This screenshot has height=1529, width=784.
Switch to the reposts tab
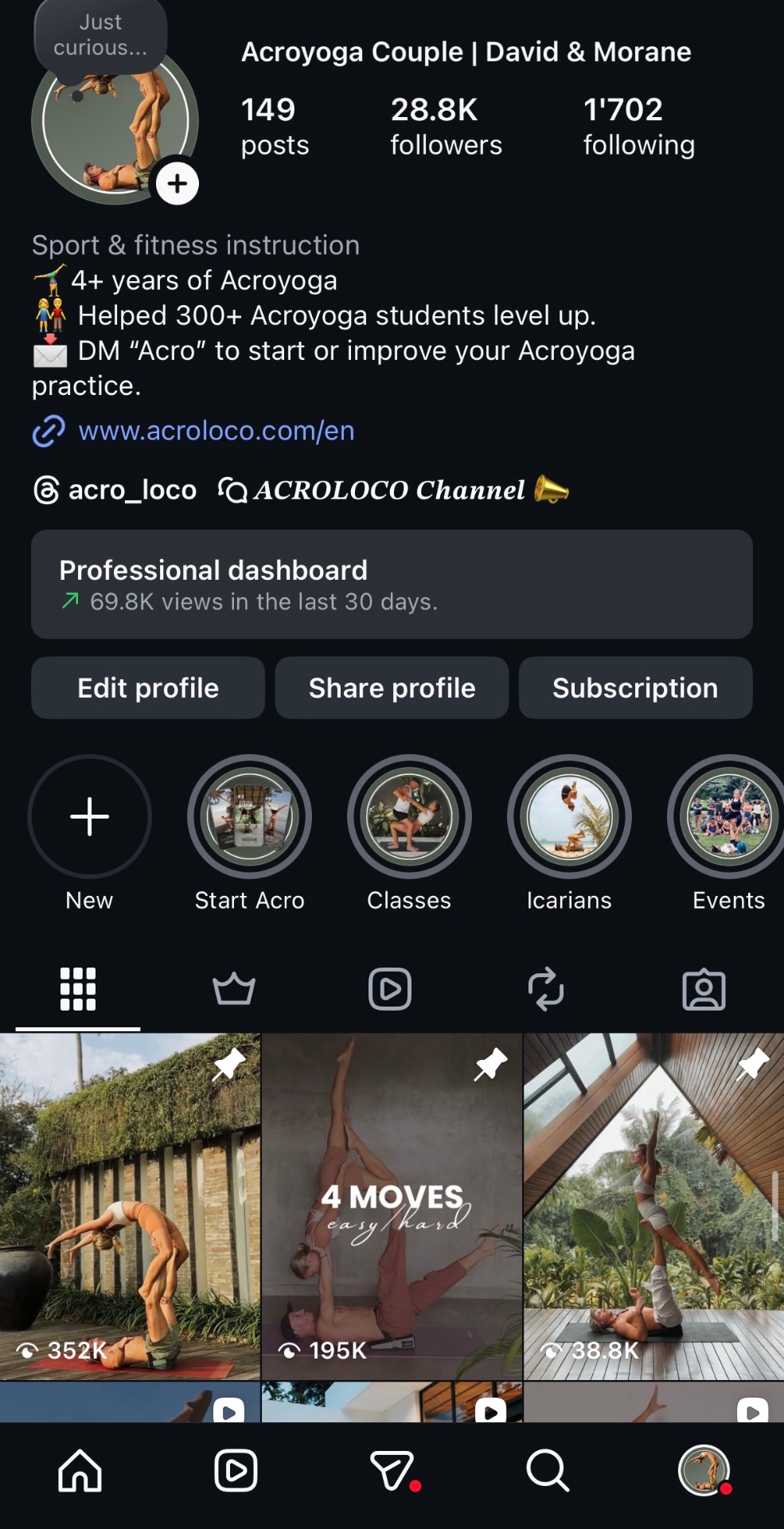pyautogui.click(x=546, y=989)
